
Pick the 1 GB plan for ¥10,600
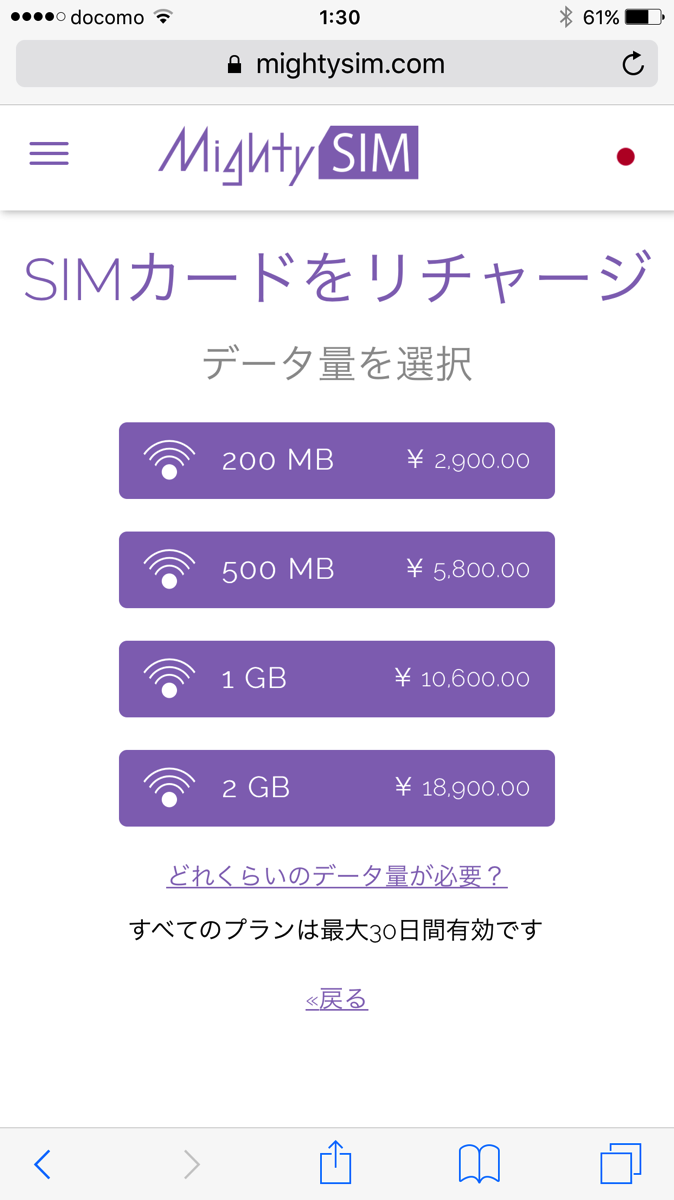pyautogui.click(x=337, y=679)
